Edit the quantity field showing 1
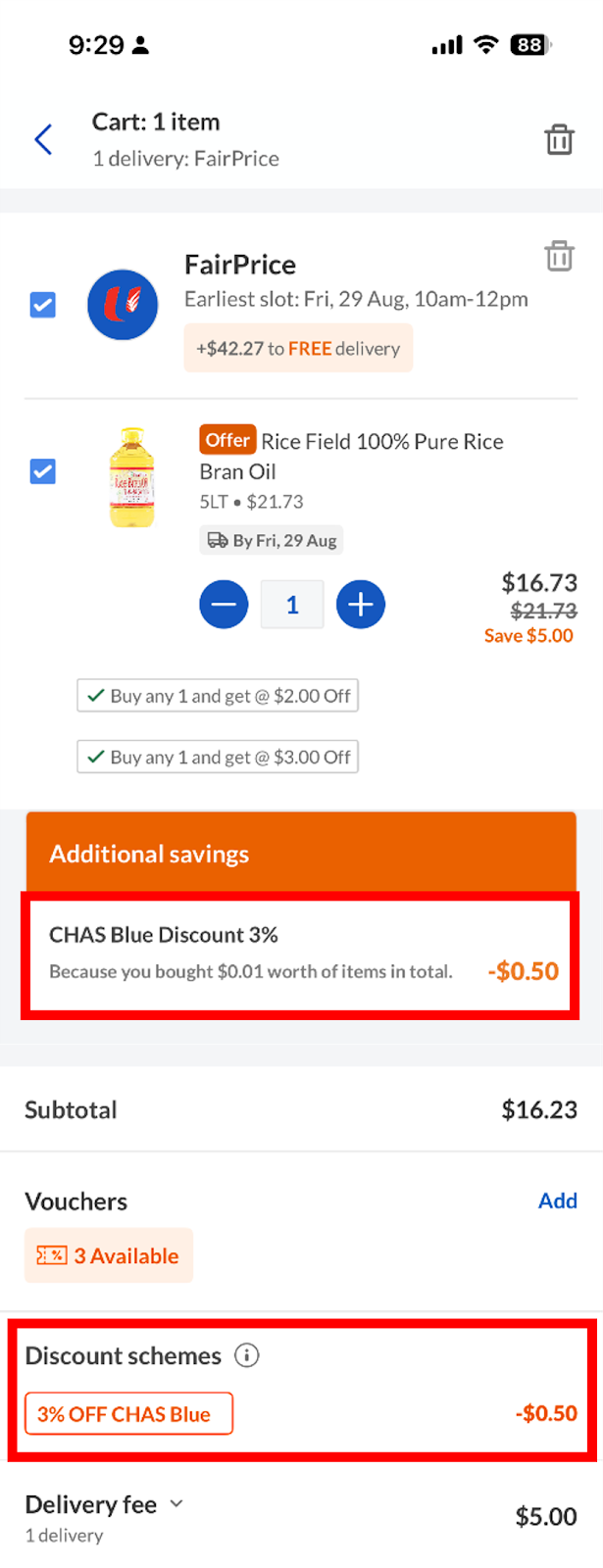This screenshot has width=603, height=1568. click(x=292, y=605)
